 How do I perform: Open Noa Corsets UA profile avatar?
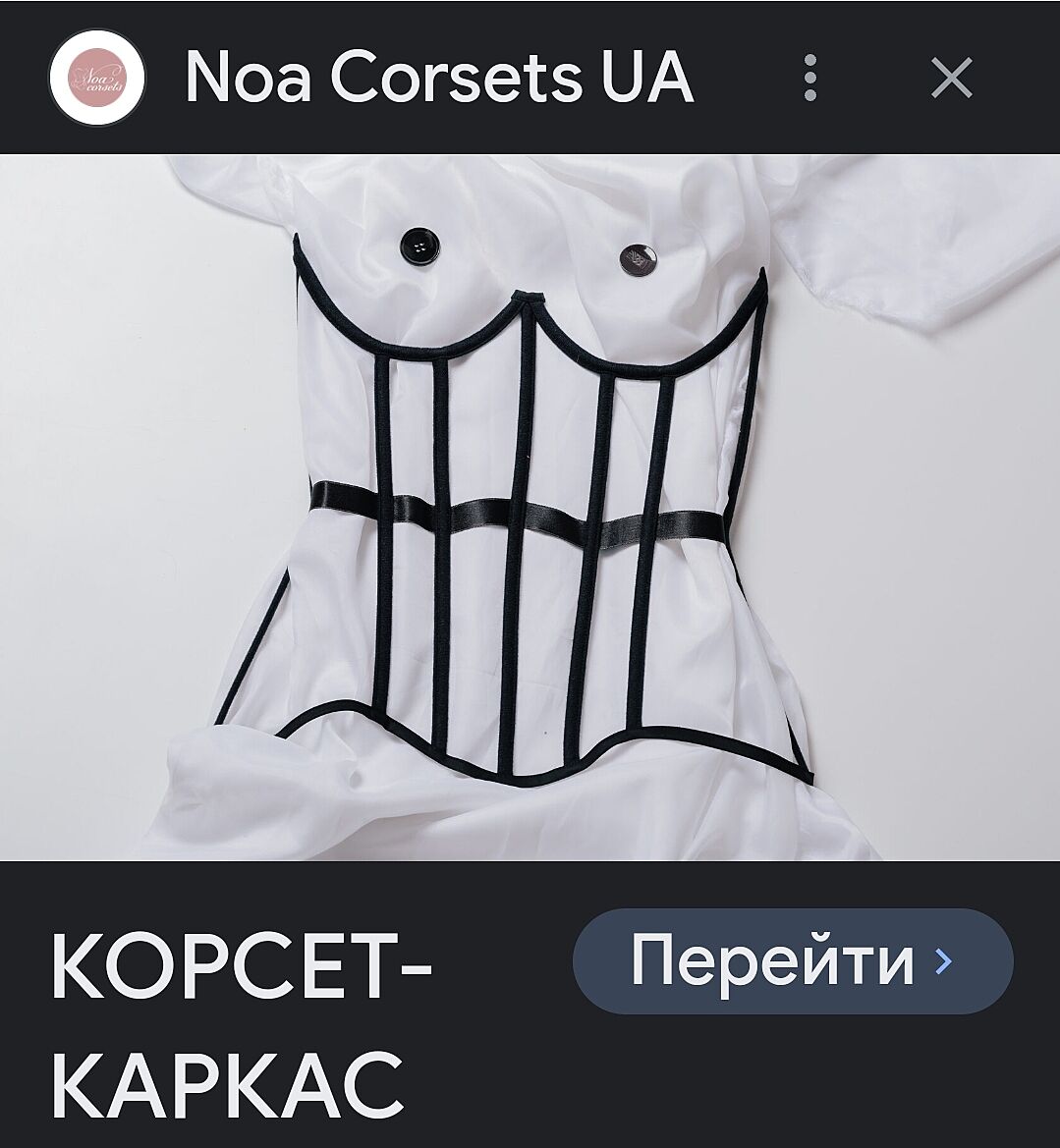[x=97, y=79]
